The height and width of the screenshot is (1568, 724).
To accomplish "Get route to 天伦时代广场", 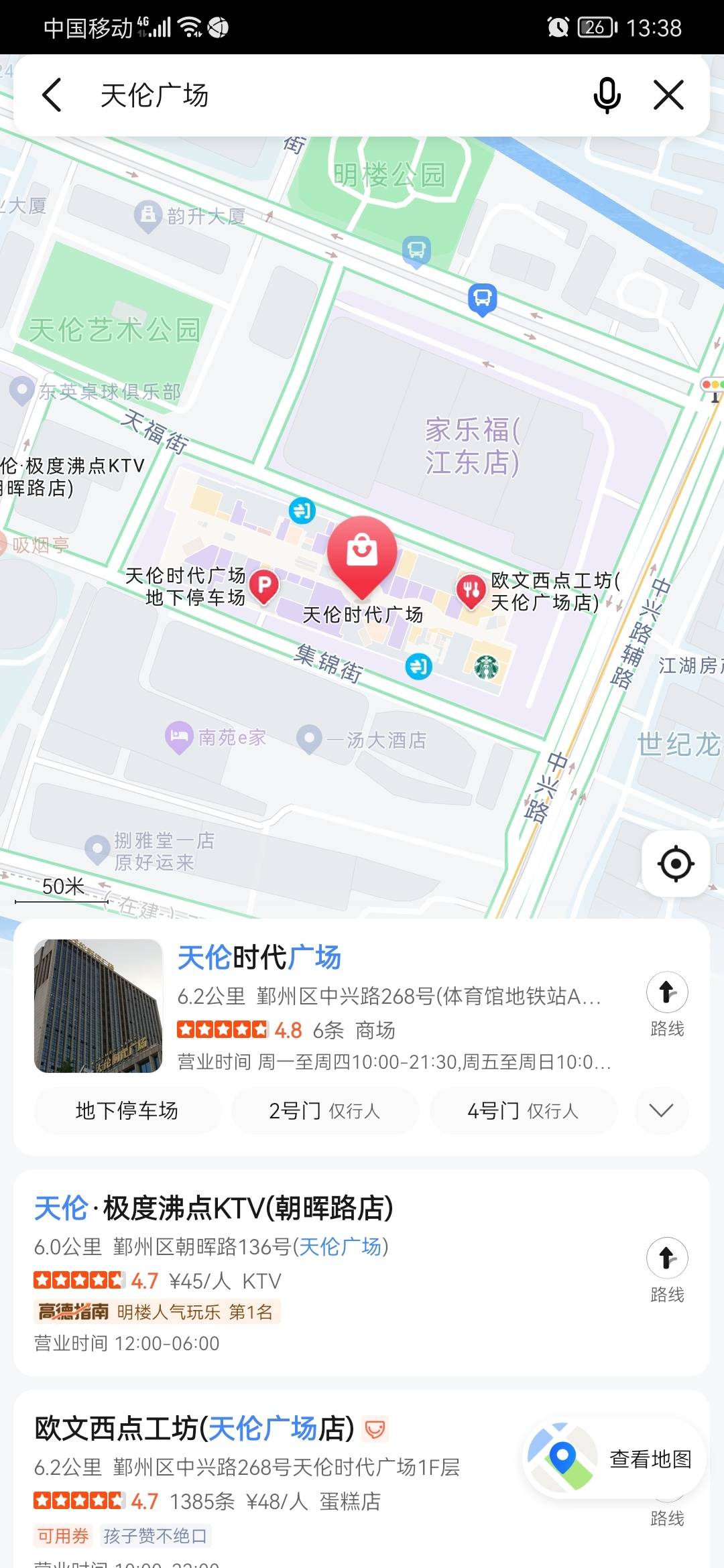I will click(667, 1003).
